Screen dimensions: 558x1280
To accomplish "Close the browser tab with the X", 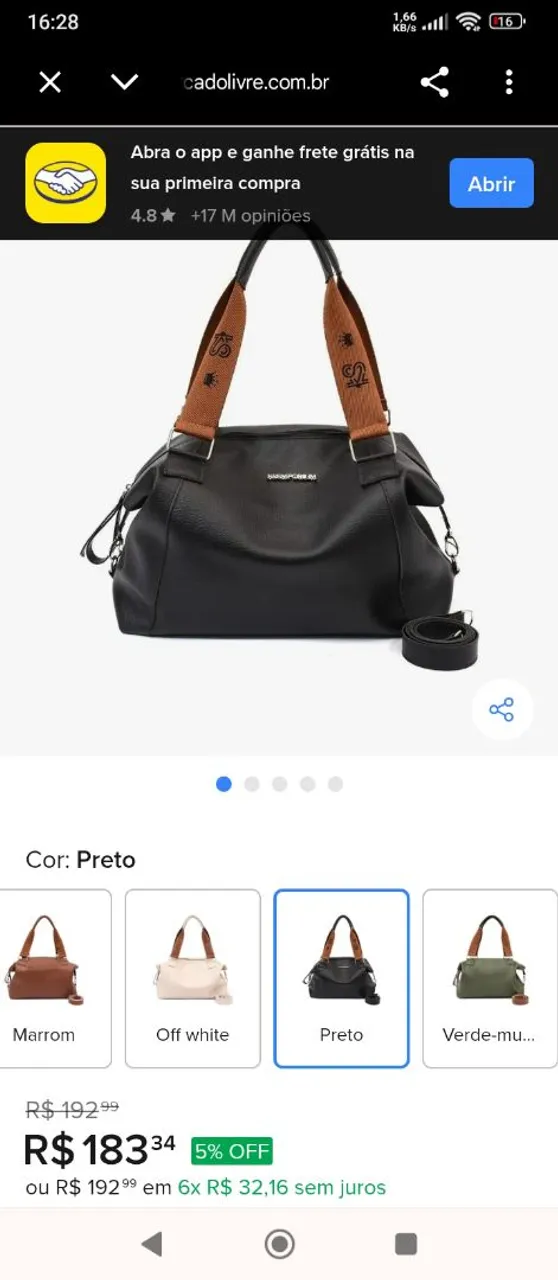I will coord(50,82).
